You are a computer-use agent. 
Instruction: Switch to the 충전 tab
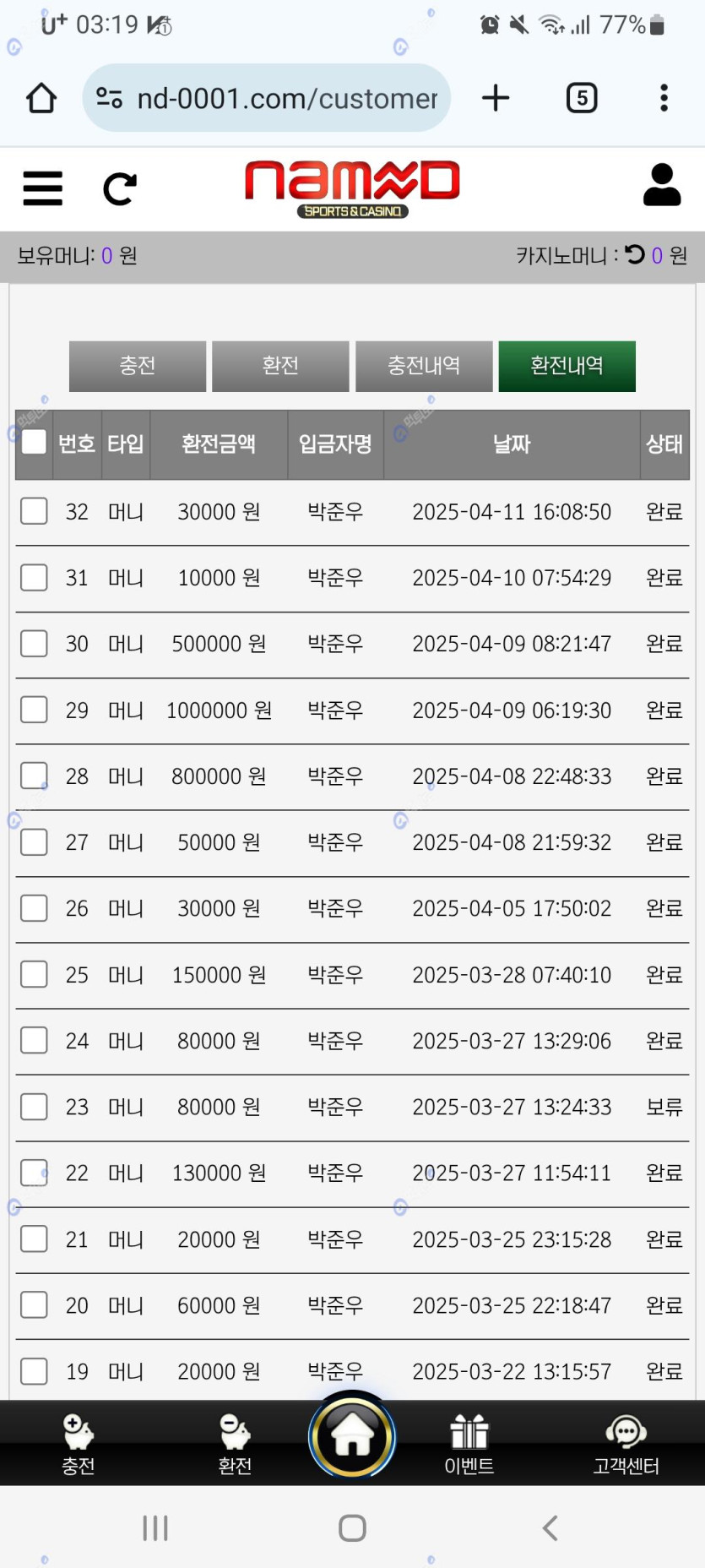click(138, 366)
